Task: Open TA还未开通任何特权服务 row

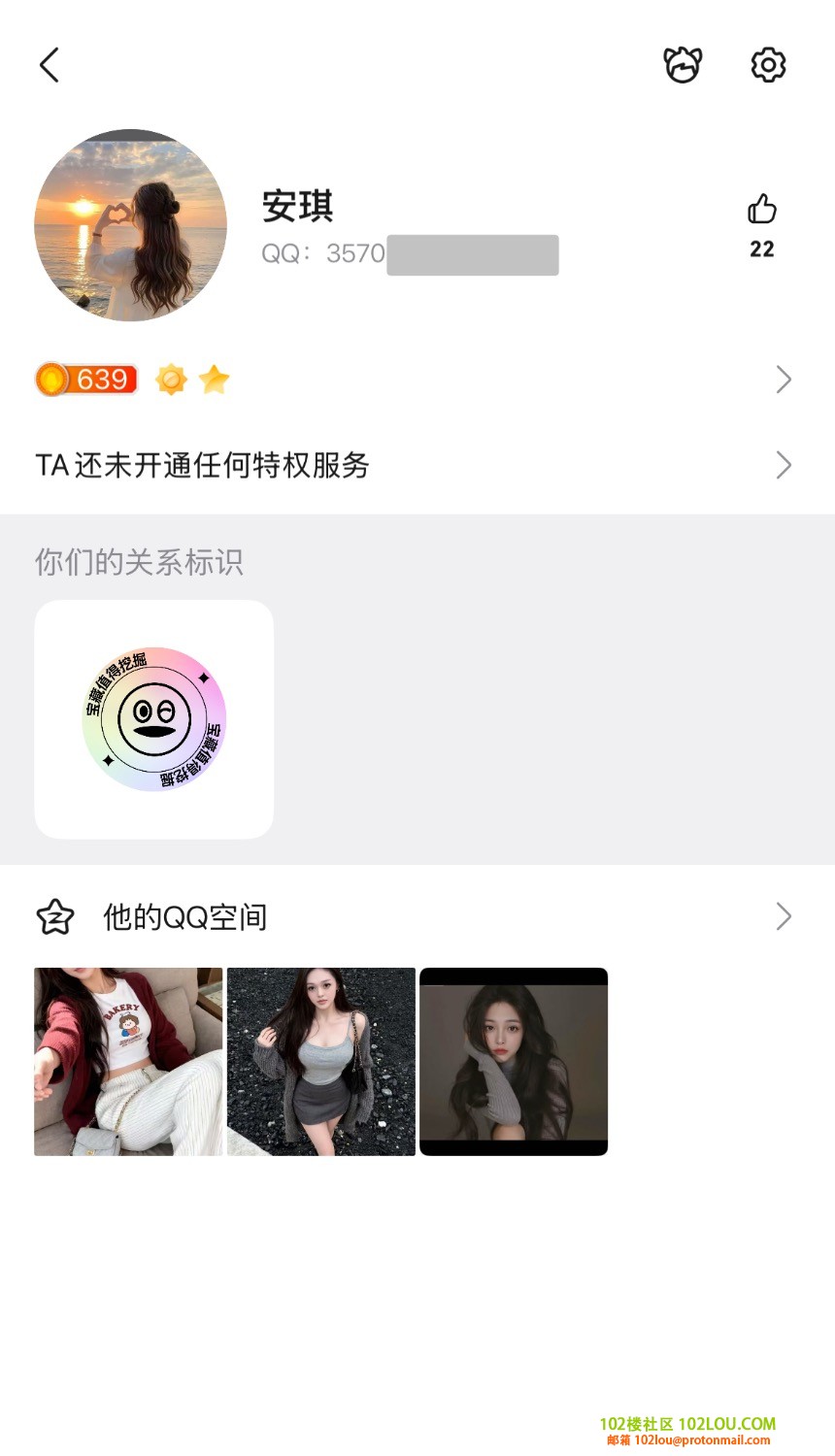Action: tap(413, 465)
